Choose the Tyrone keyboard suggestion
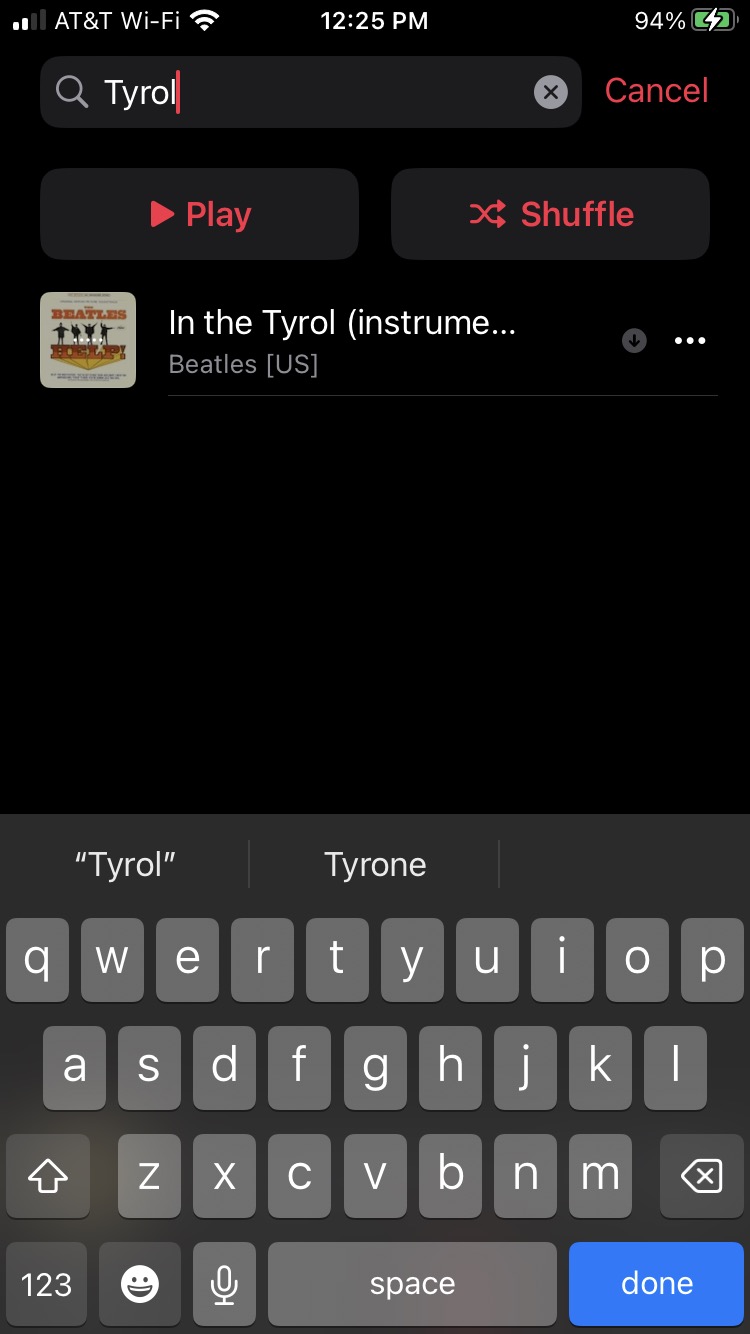Viewport: 750px width, 1334px height. click(x=375, y=865)
